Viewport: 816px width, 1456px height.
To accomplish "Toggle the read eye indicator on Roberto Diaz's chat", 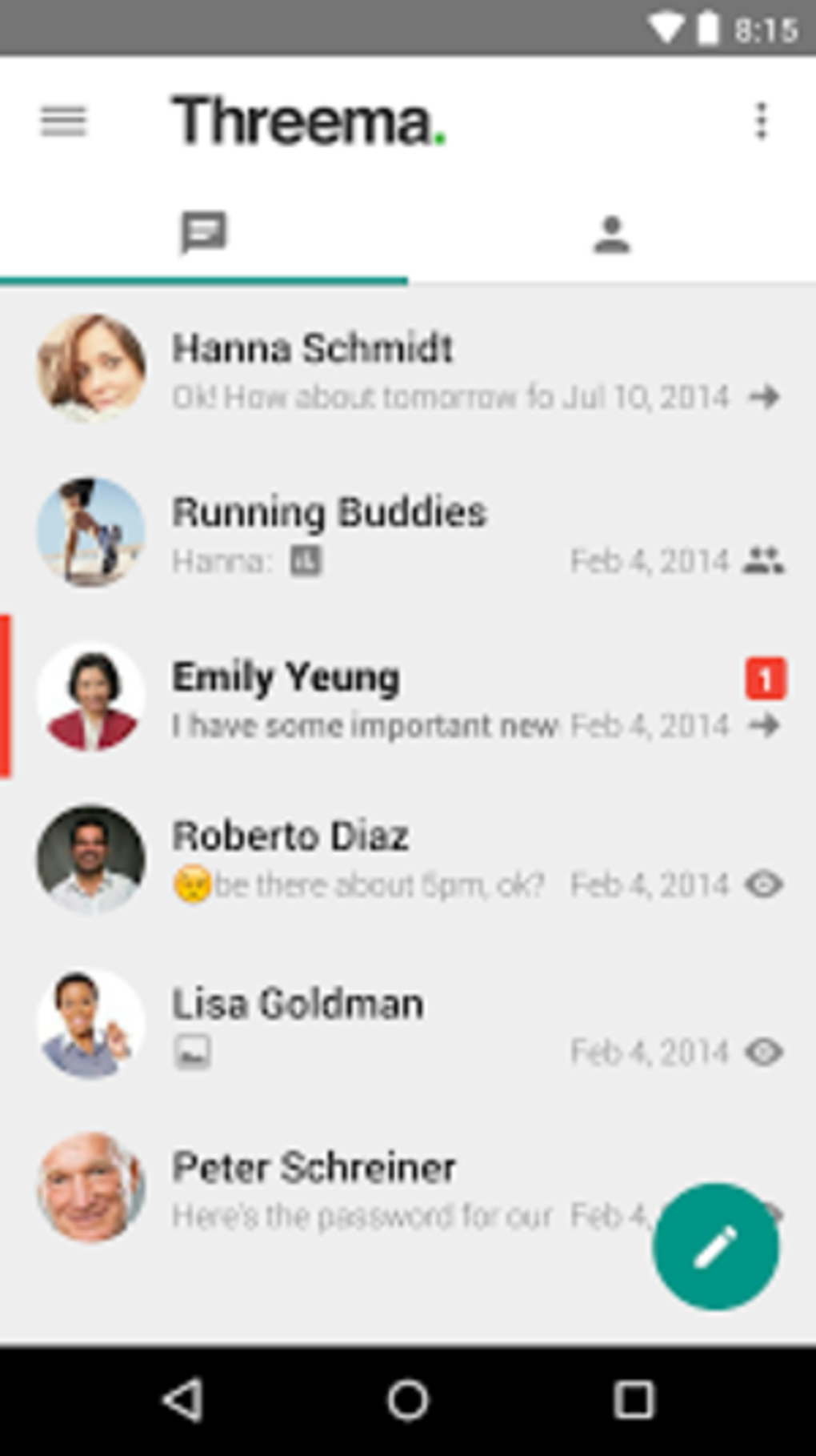I will (766, 886).
